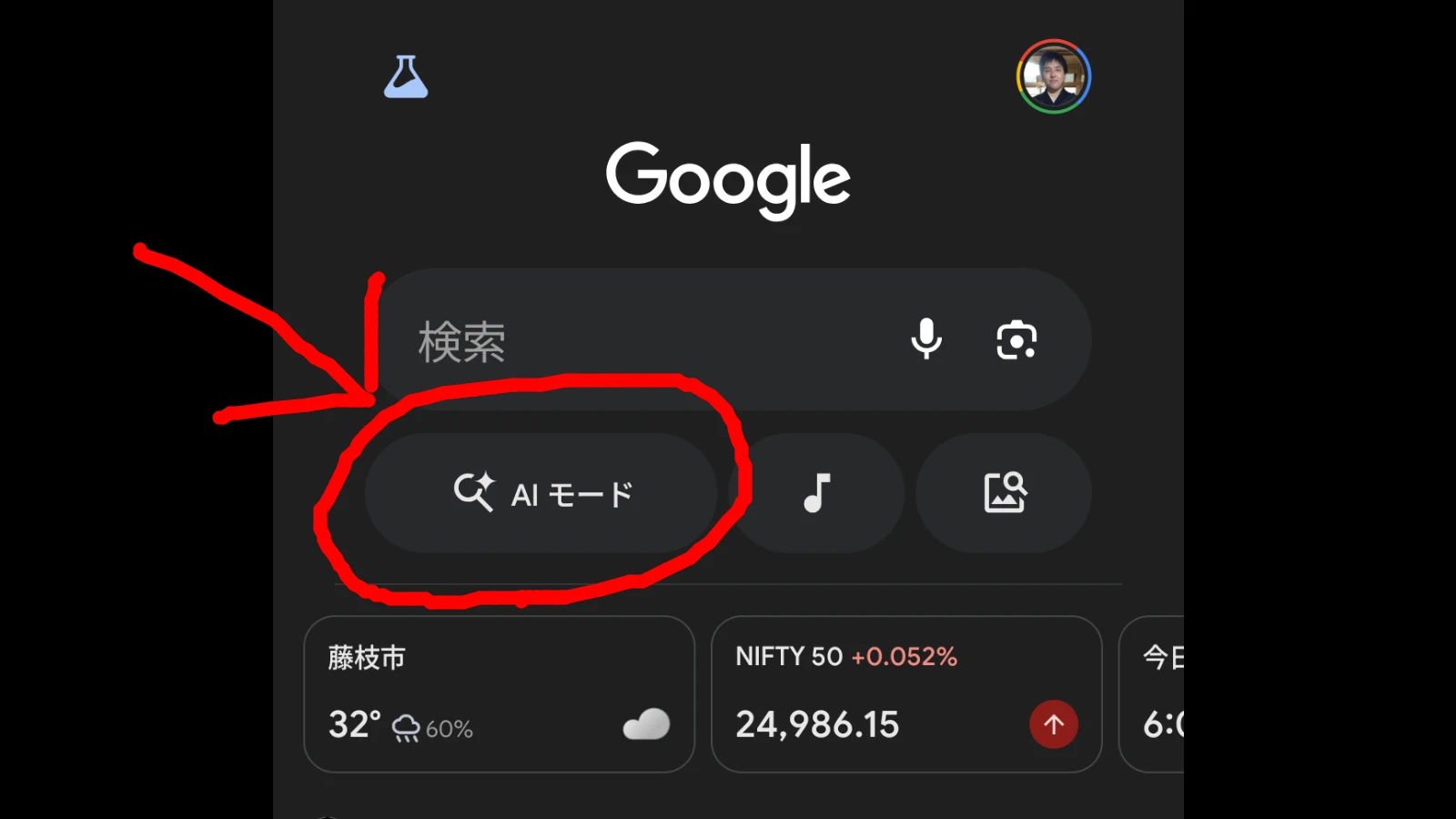Open Search Labs flask icon

click(x=406, y=77)
